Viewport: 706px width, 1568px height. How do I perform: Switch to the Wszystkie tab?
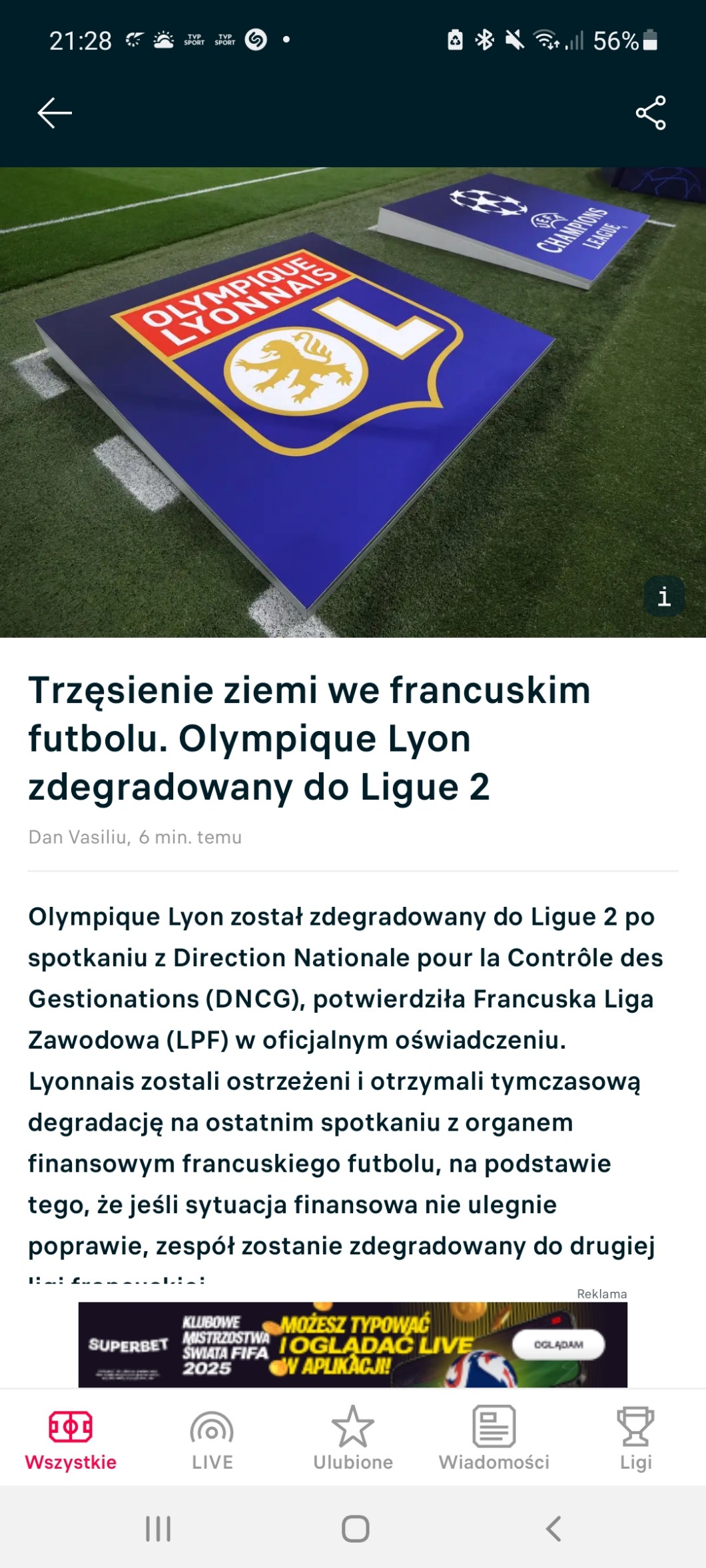point(71,1438)
